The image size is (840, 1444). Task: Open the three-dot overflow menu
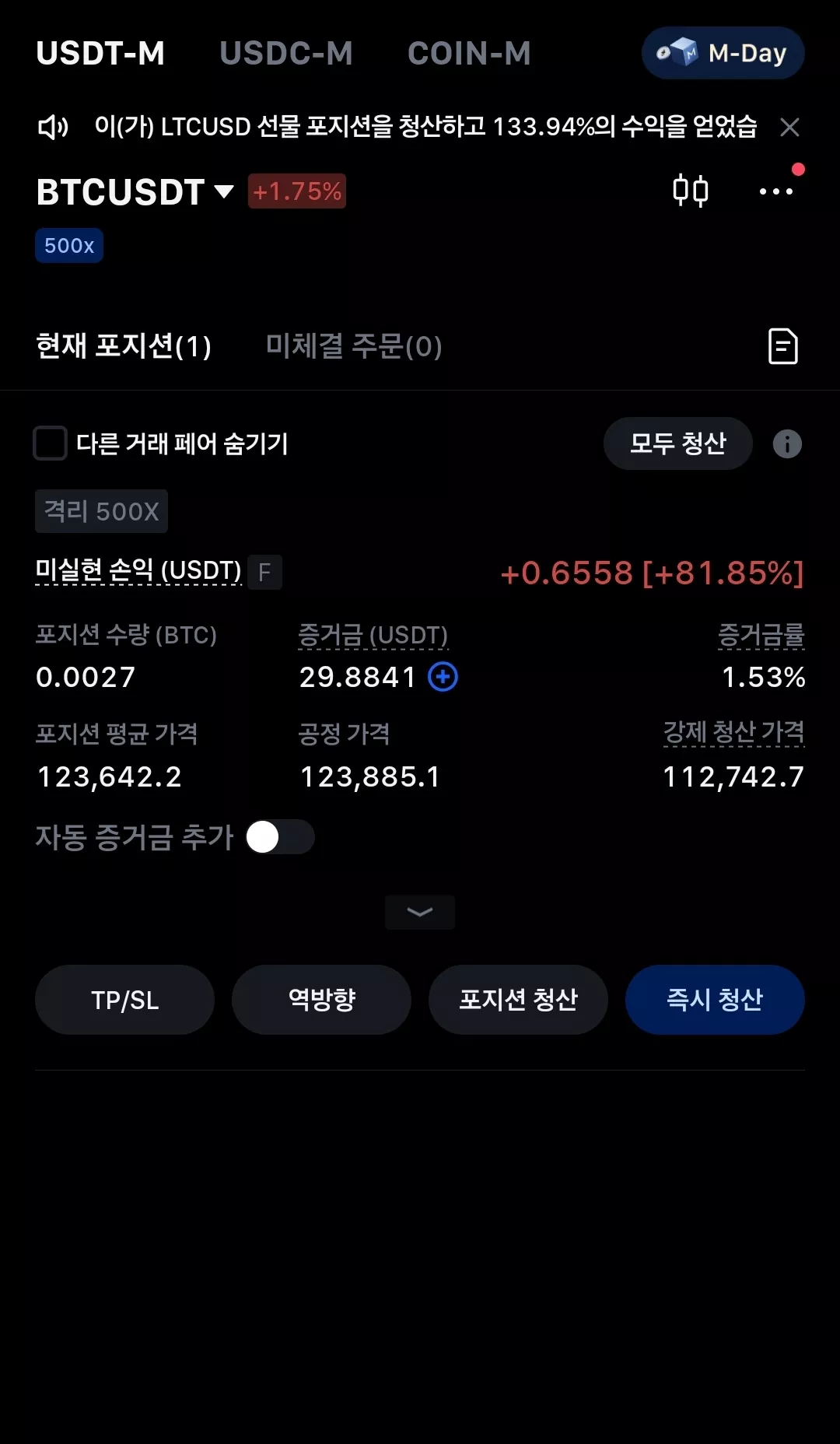776,191
